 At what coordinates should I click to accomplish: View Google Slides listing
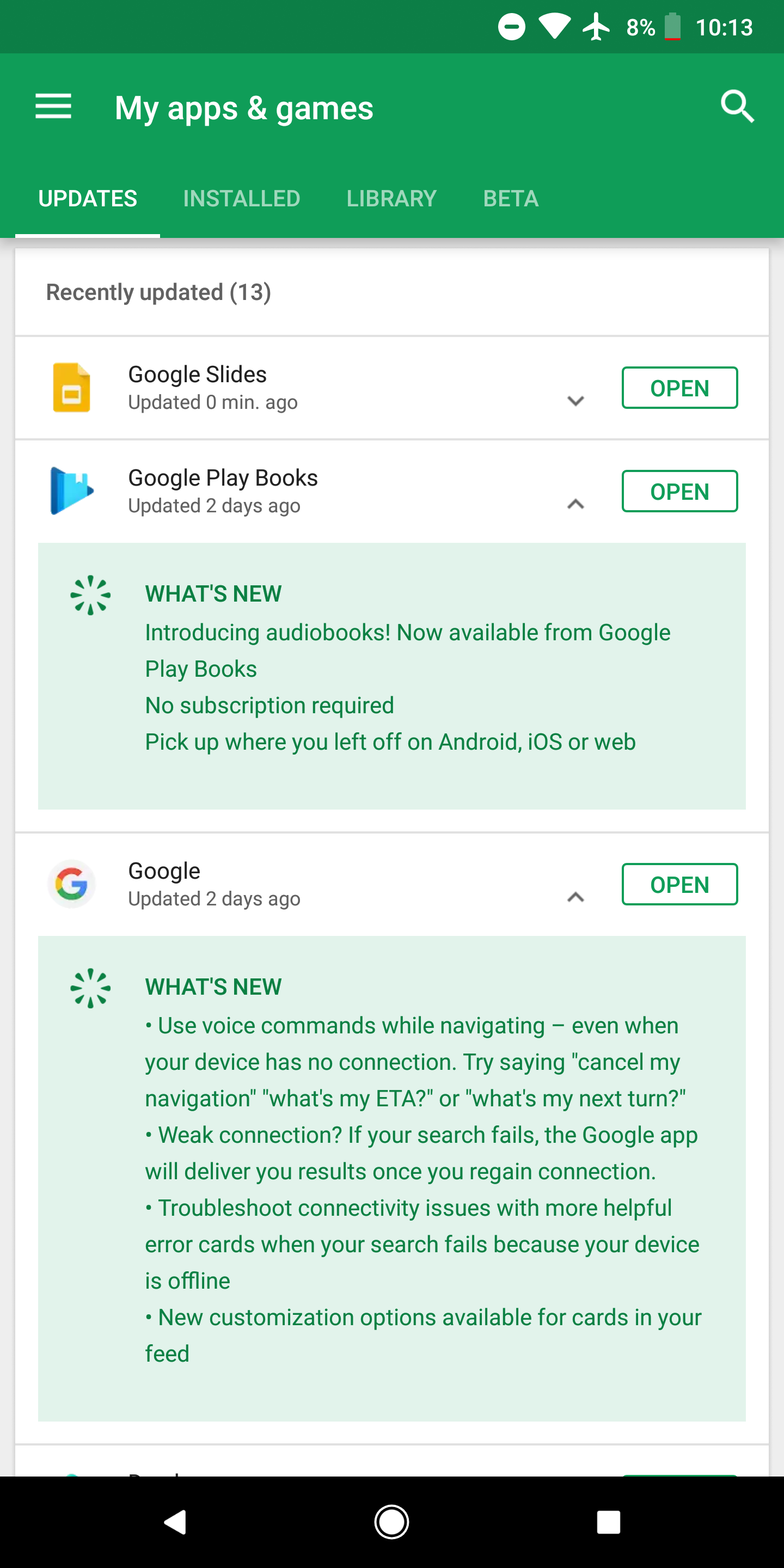[197, 375]
